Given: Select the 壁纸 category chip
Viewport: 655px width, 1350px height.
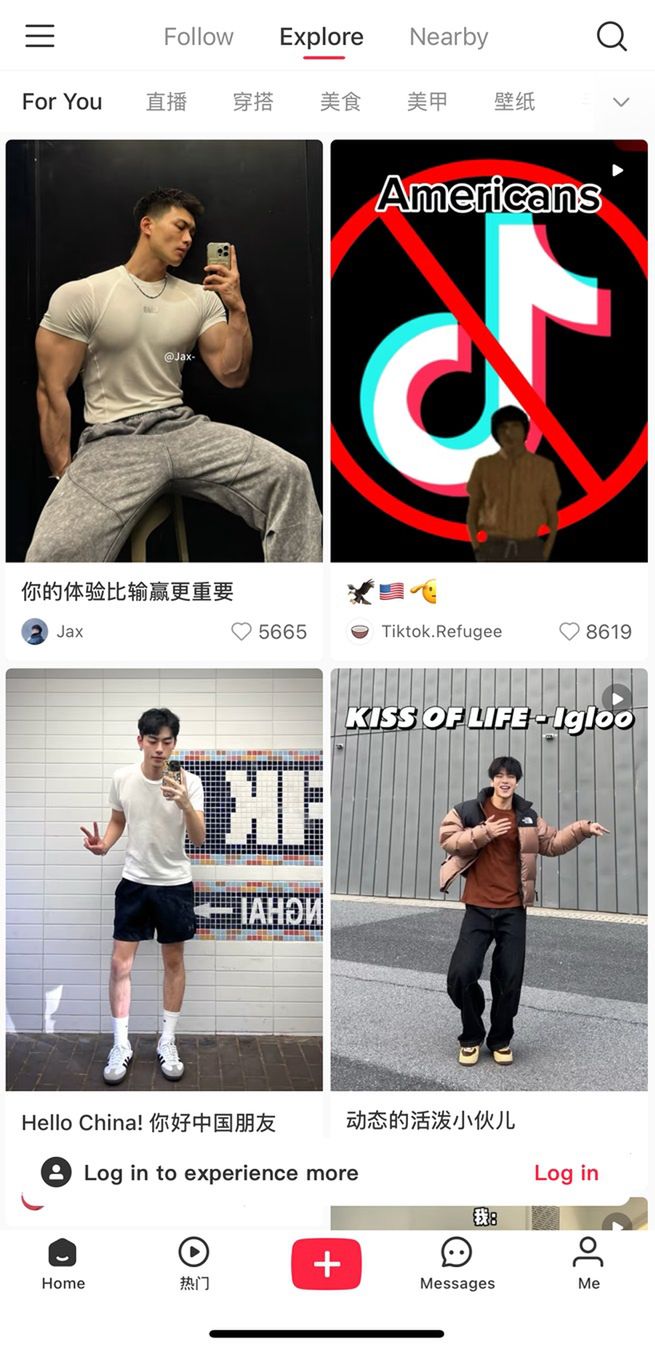Looking at the screenshot, I should [x=514, y=101].
